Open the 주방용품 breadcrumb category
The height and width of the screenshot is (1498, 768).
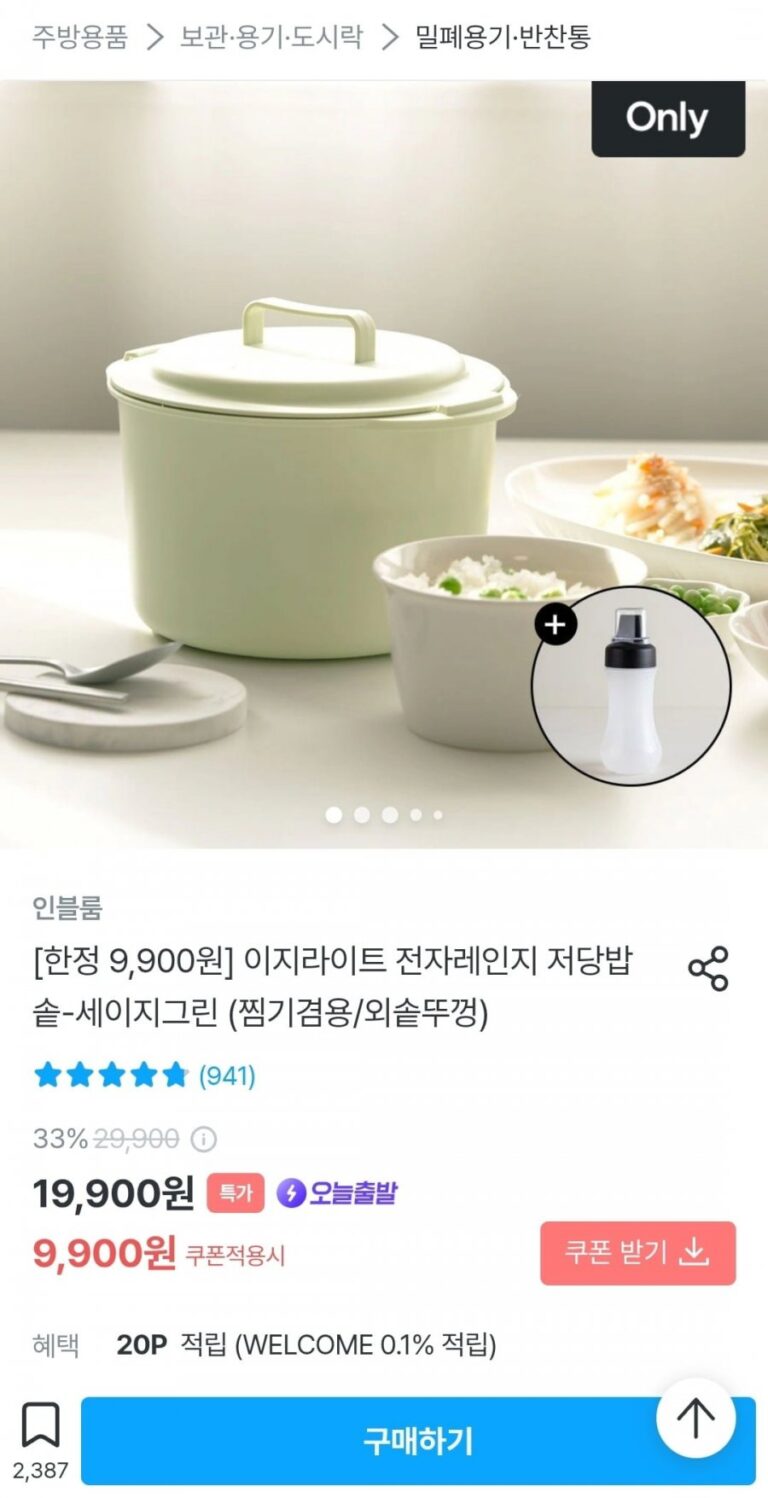pos(82,38)
